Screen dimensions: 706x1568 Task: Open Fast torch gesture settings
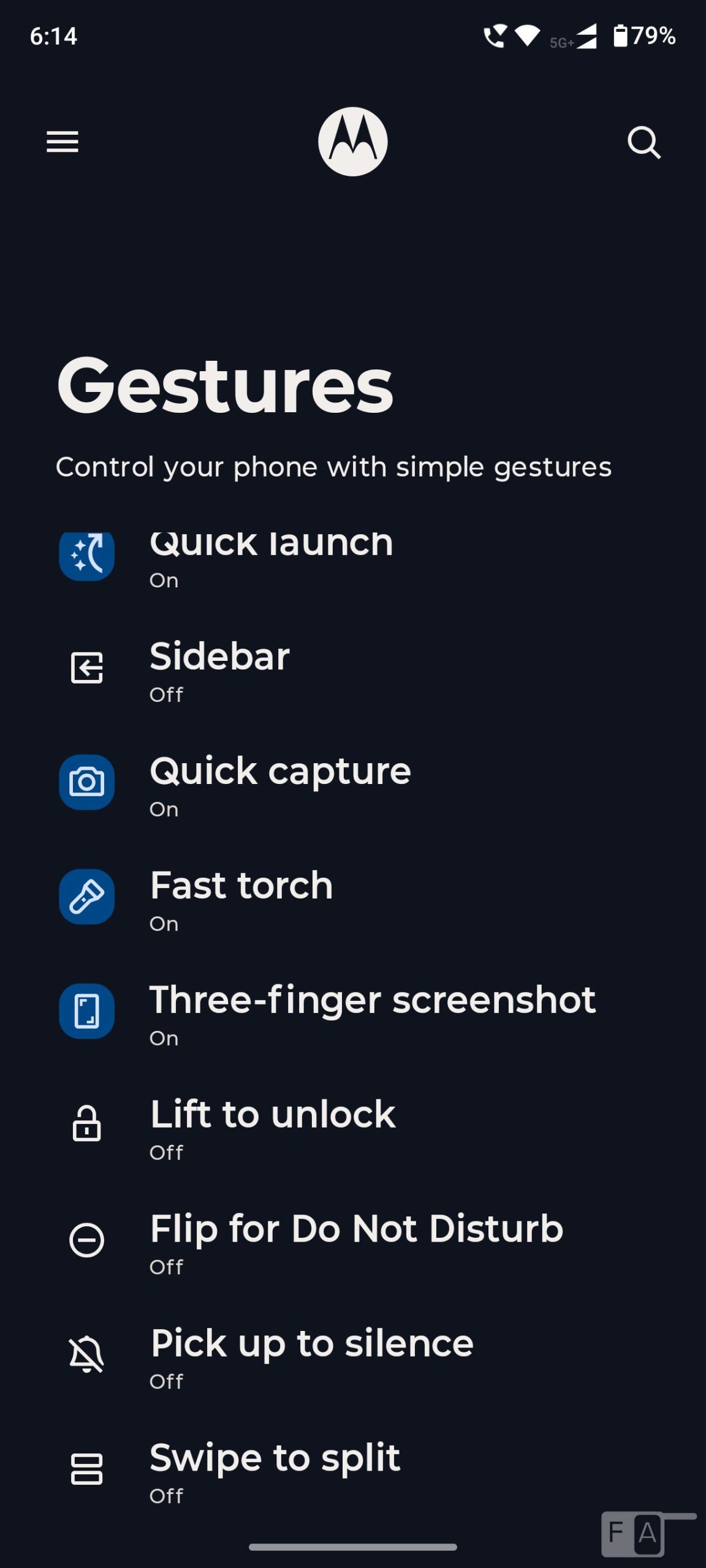[x=241, y=899]
